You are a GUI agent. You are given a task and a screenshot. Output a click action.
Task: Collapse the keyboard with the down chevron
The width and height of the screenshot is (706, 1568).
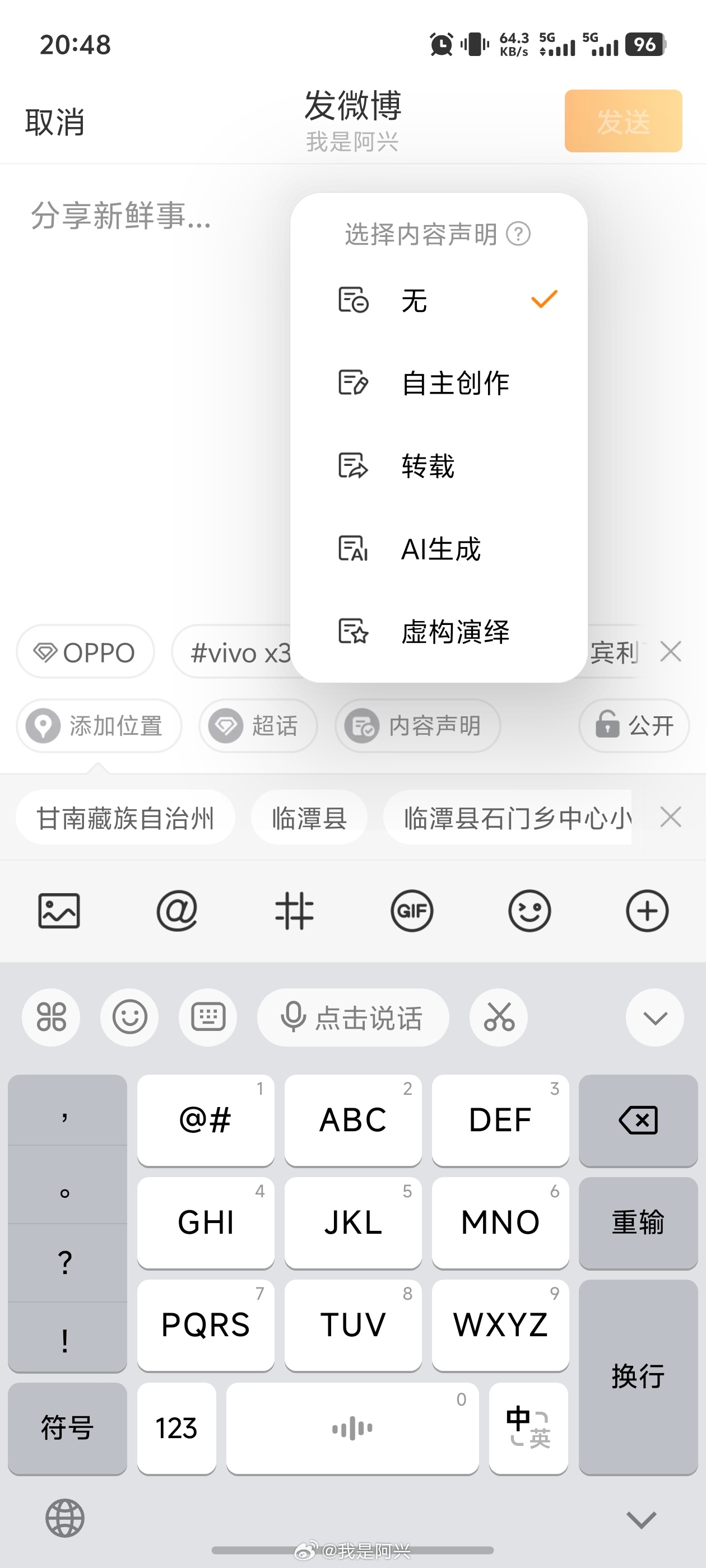tap(654, 1017)
